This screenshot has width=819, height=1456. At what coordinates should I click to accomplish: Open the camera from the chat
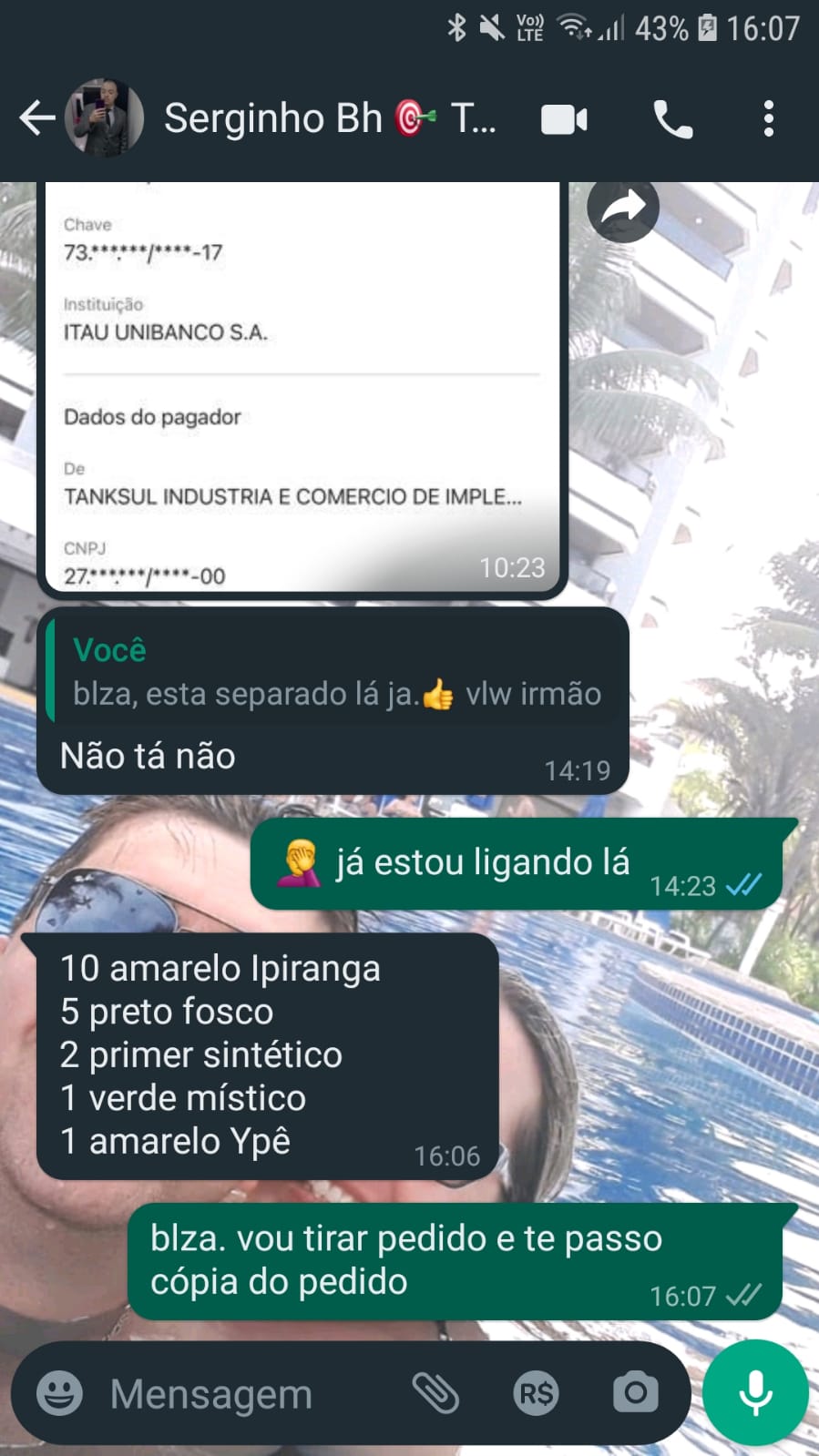click(x=635, y=1392)
